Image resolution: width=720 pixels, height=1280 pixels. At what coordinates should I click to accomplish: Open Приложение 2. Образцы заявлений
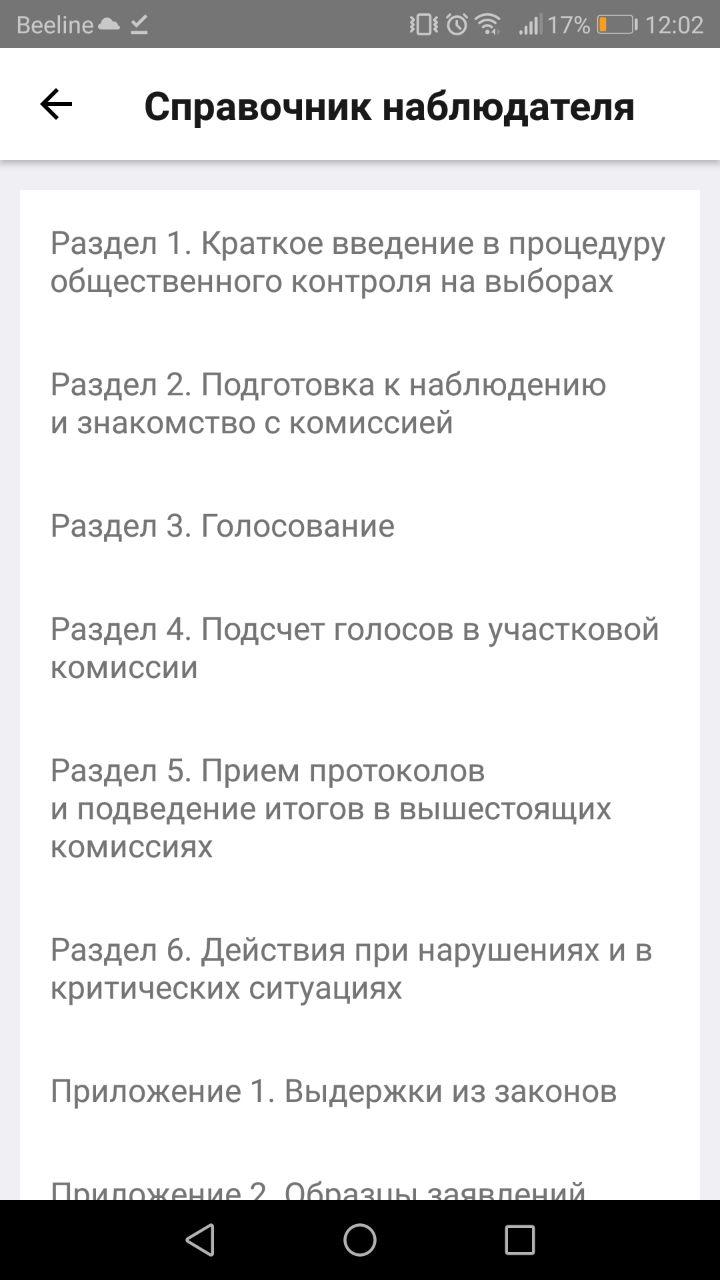coord(318,1188)
